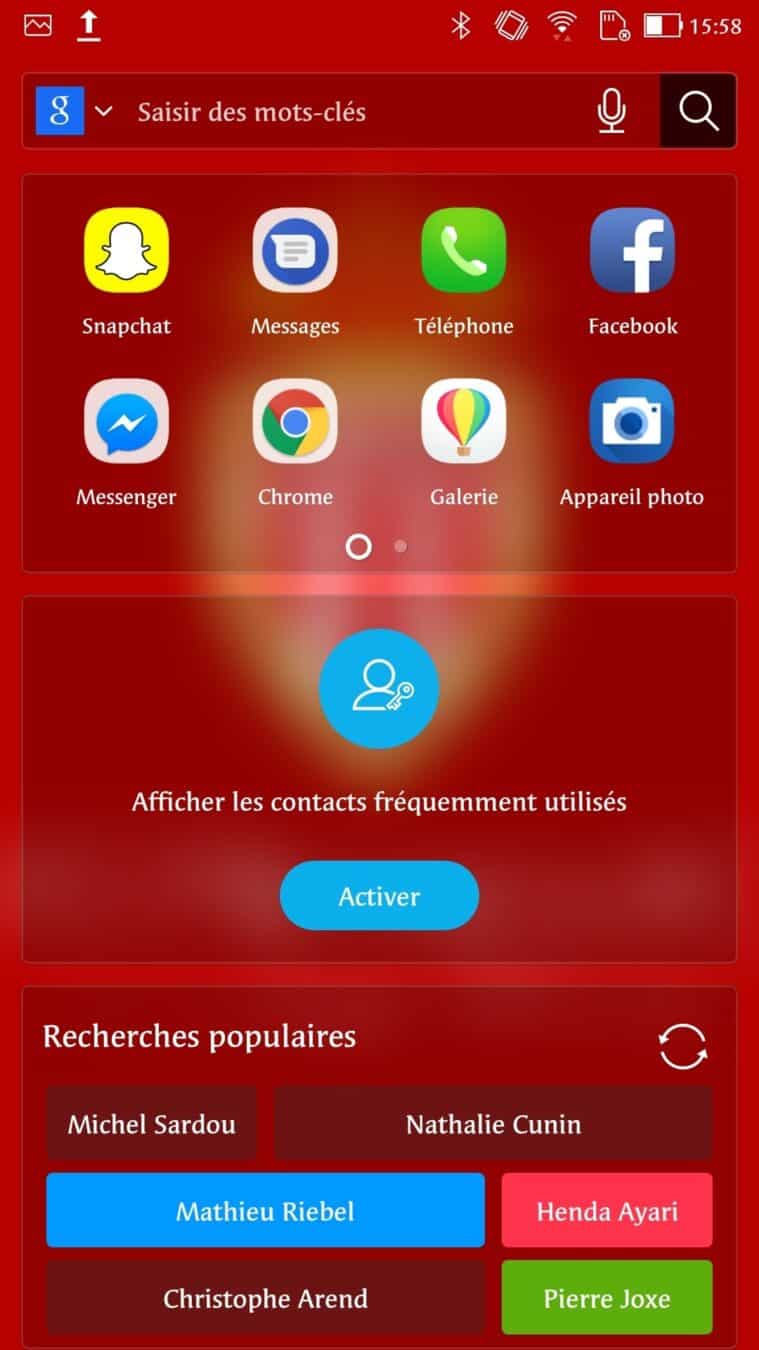The height and width of the screenshot is (1350, 759).
Task: Choose the Mathieu Riebel popular search
Action: coord(265,1211)
